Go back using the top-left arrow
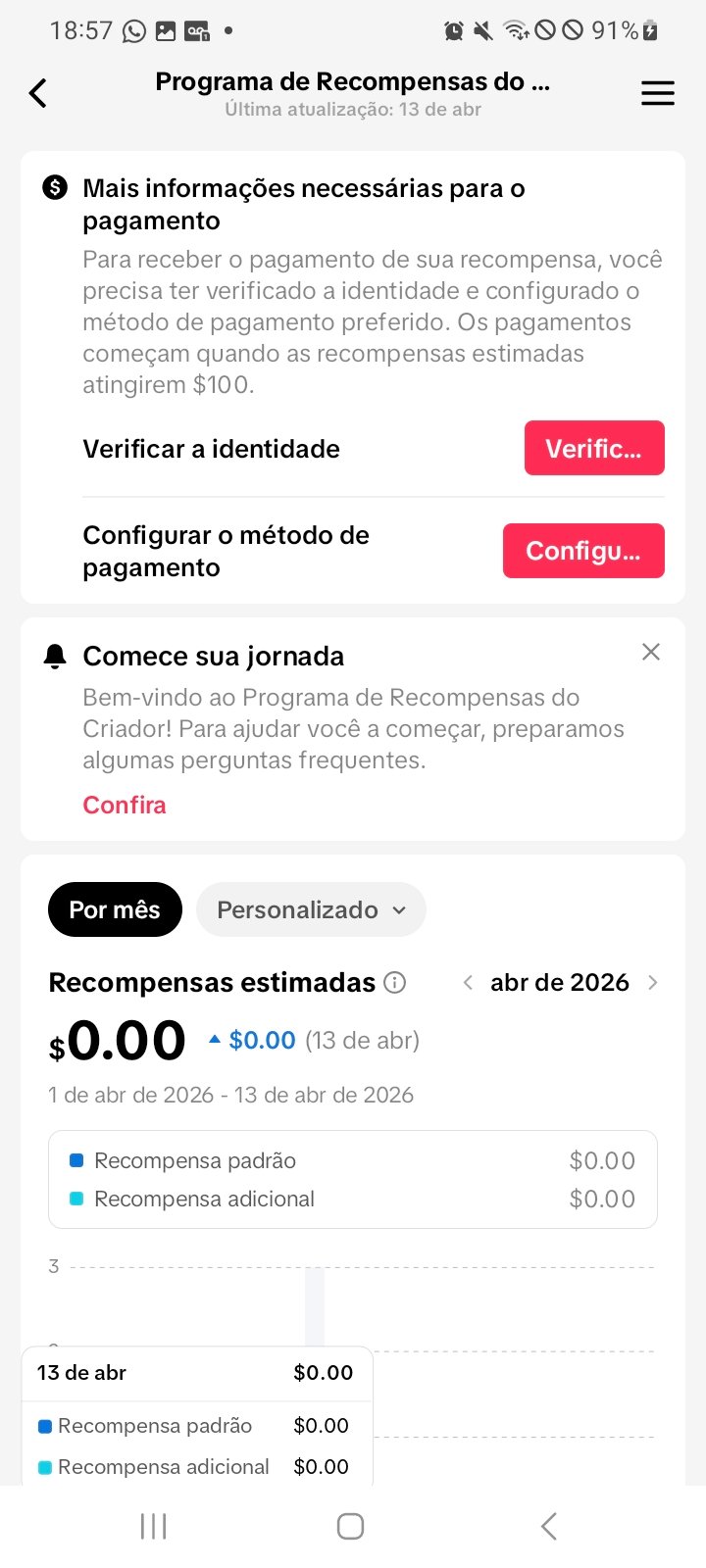 coord(38,94)
